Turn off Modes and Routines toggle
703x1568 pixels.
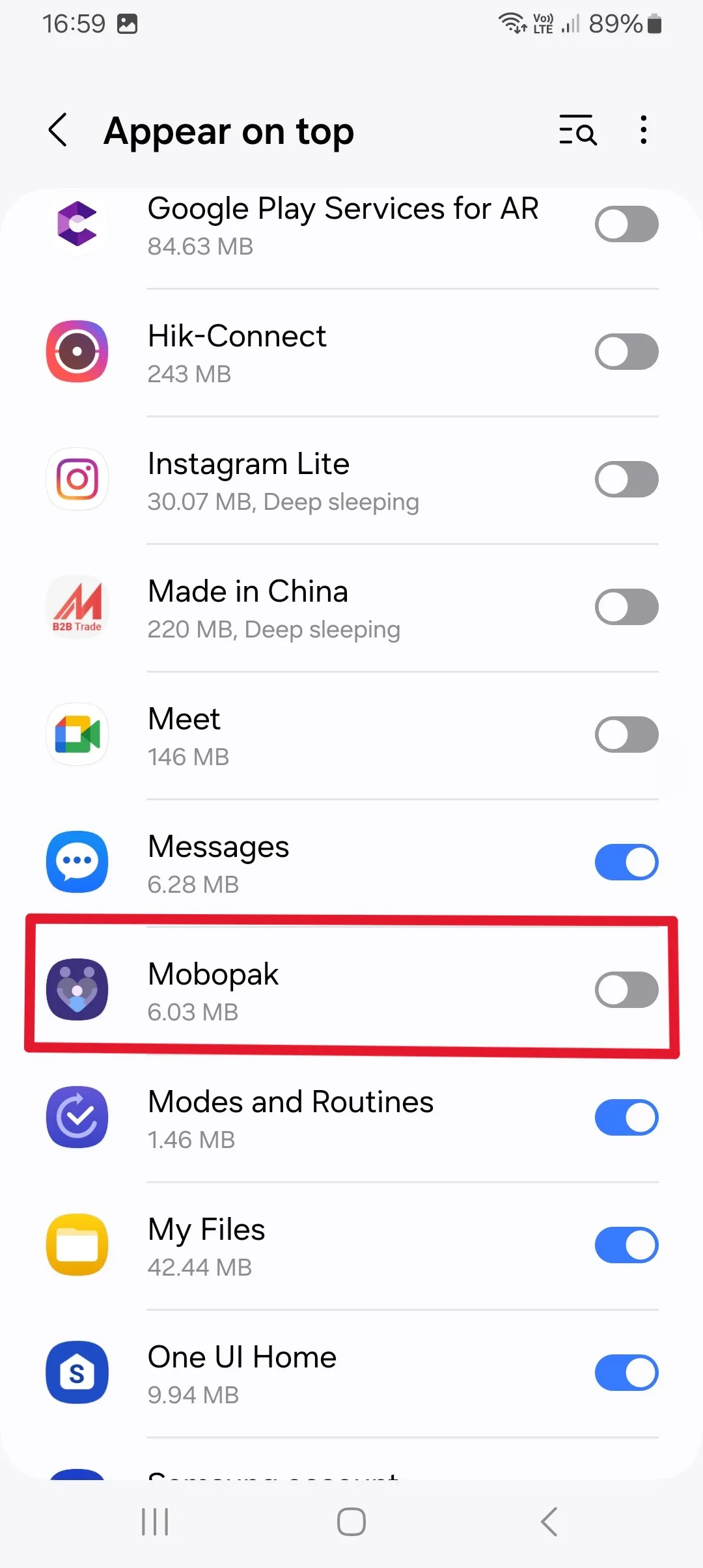pos(626,1118)
